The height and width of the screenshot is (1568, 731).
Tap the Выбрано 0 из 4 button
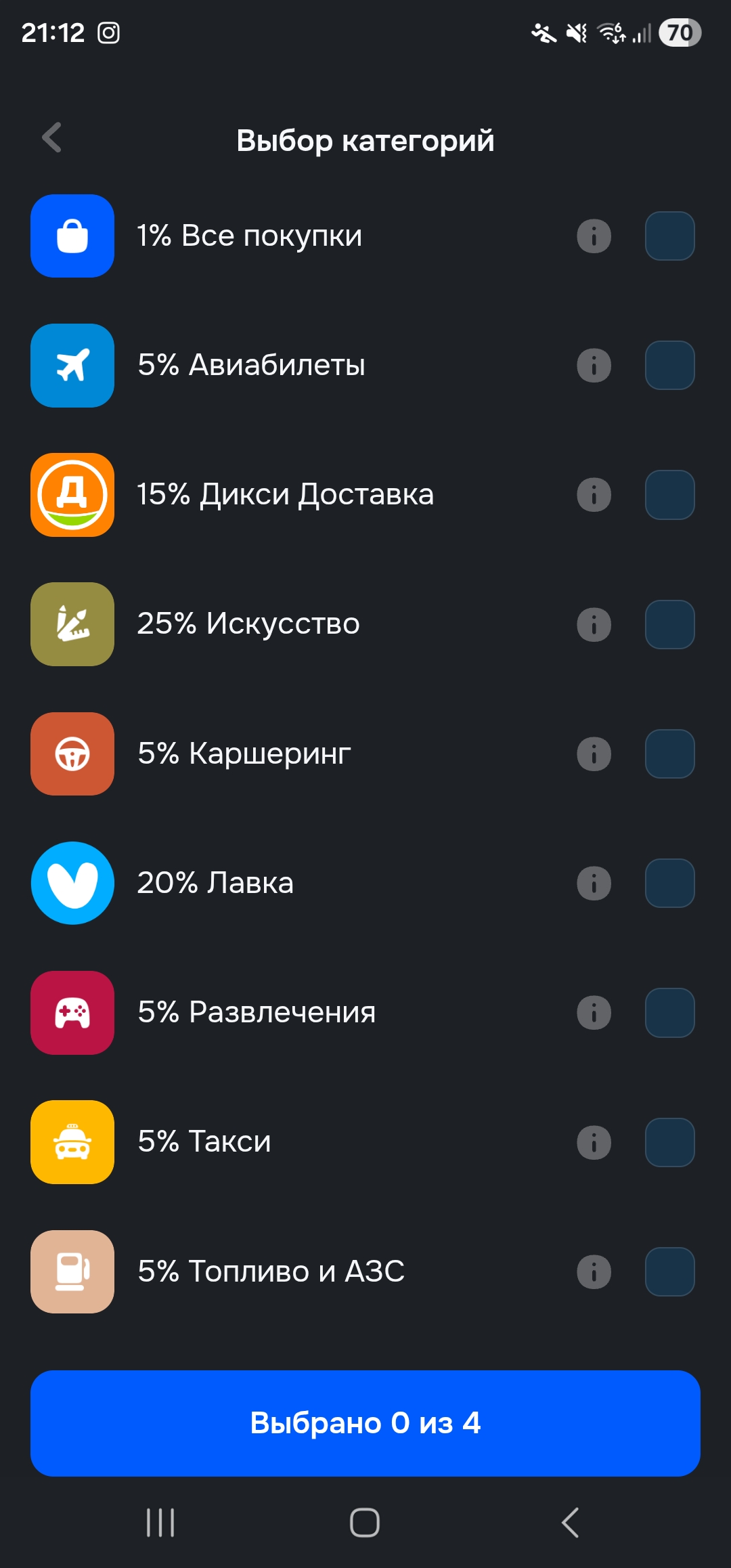coord(365,1423)
